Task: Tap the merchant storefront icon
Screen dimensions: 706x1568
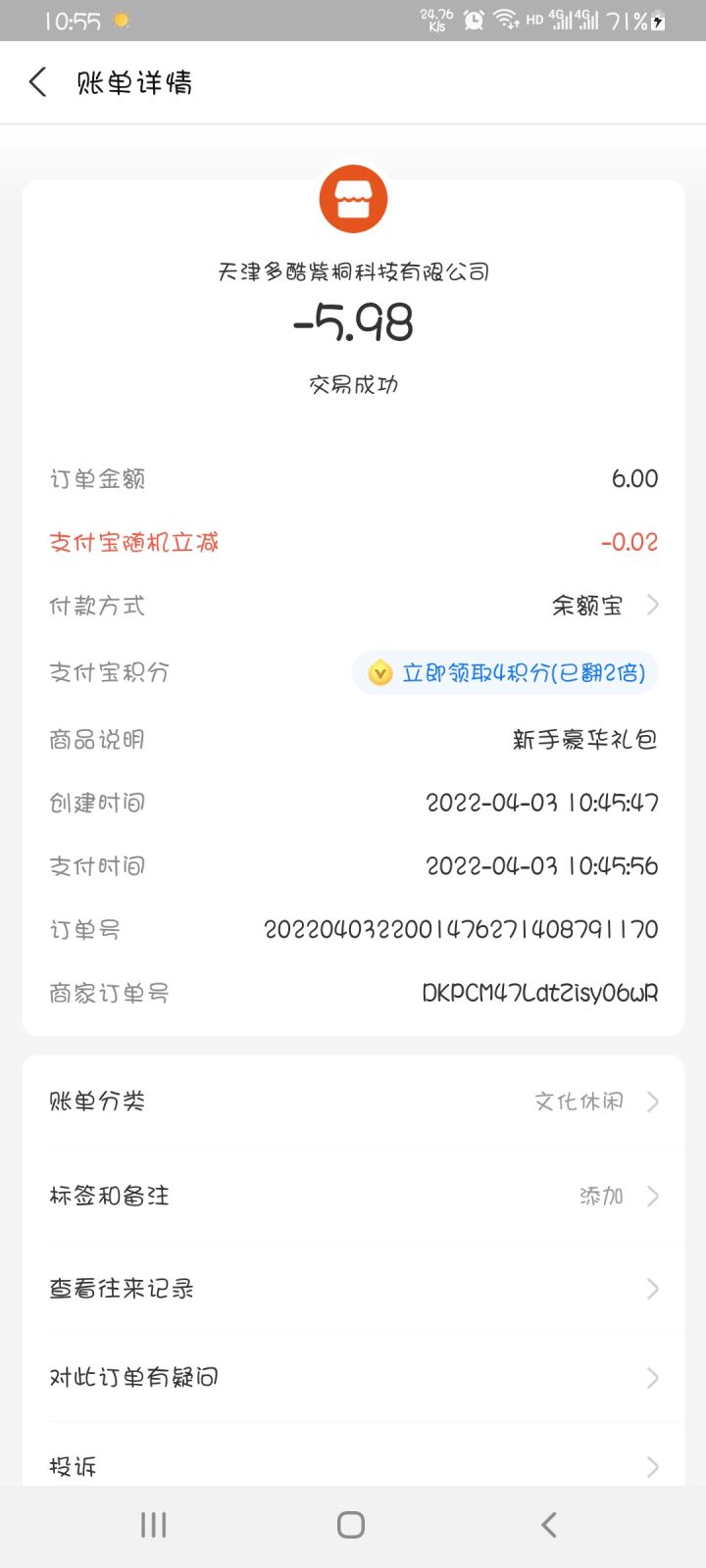Action: click(x=353, y=198)
